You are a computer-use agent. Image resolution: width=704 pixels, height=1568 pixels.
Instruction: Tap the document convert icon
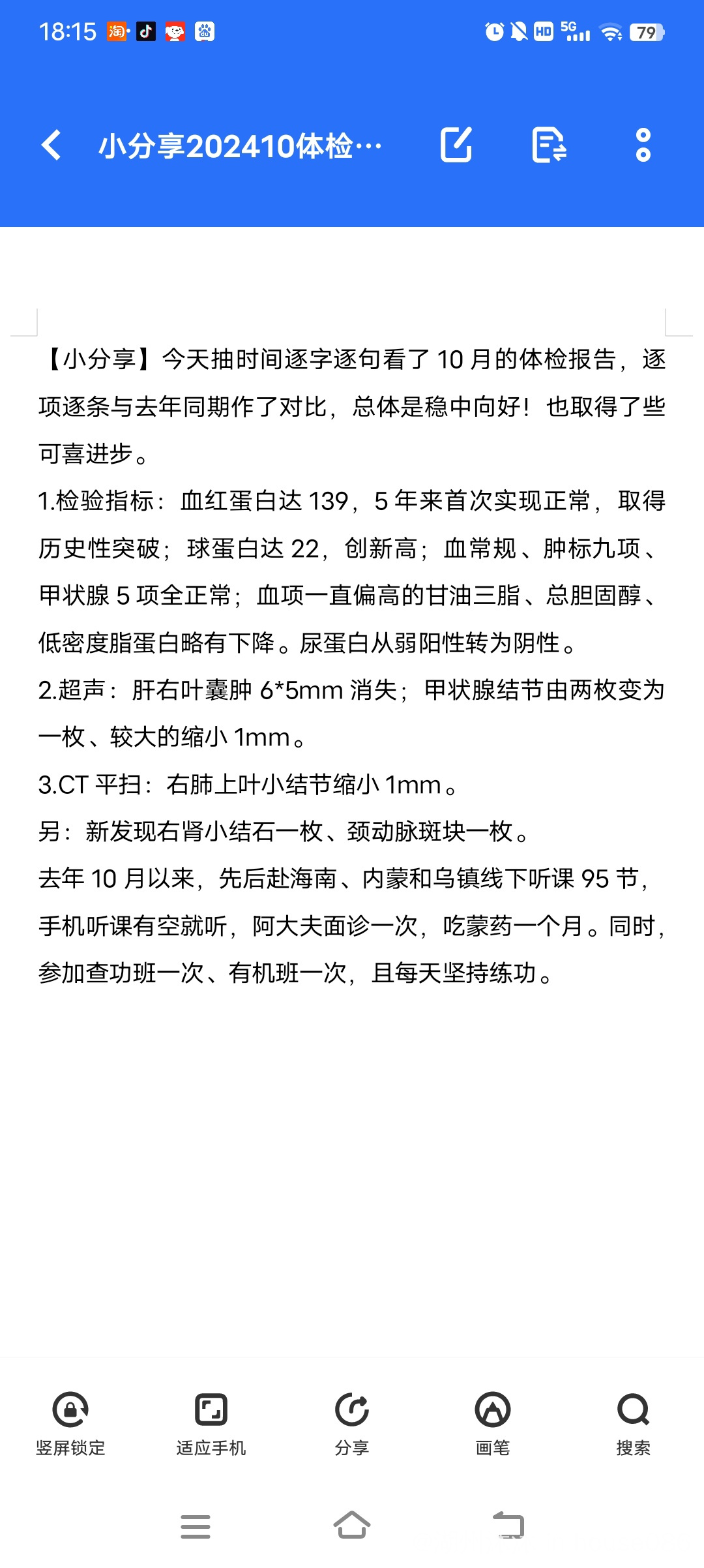[549, 145]
